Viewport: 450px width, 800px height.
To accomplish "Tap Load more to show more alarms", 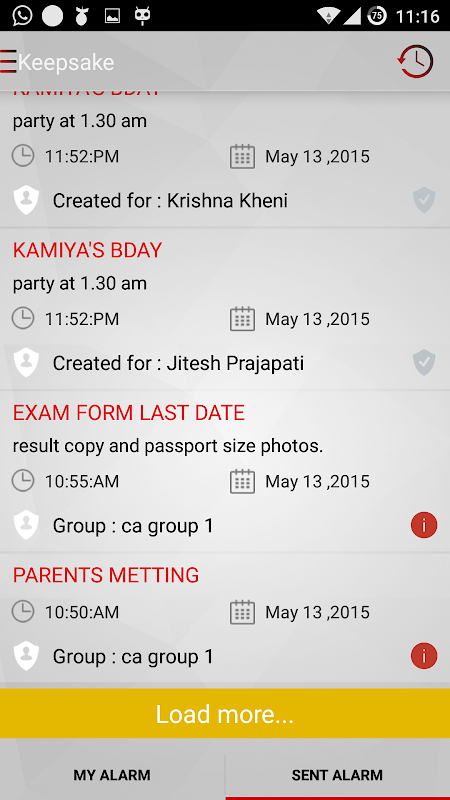I will coord(225,714).
